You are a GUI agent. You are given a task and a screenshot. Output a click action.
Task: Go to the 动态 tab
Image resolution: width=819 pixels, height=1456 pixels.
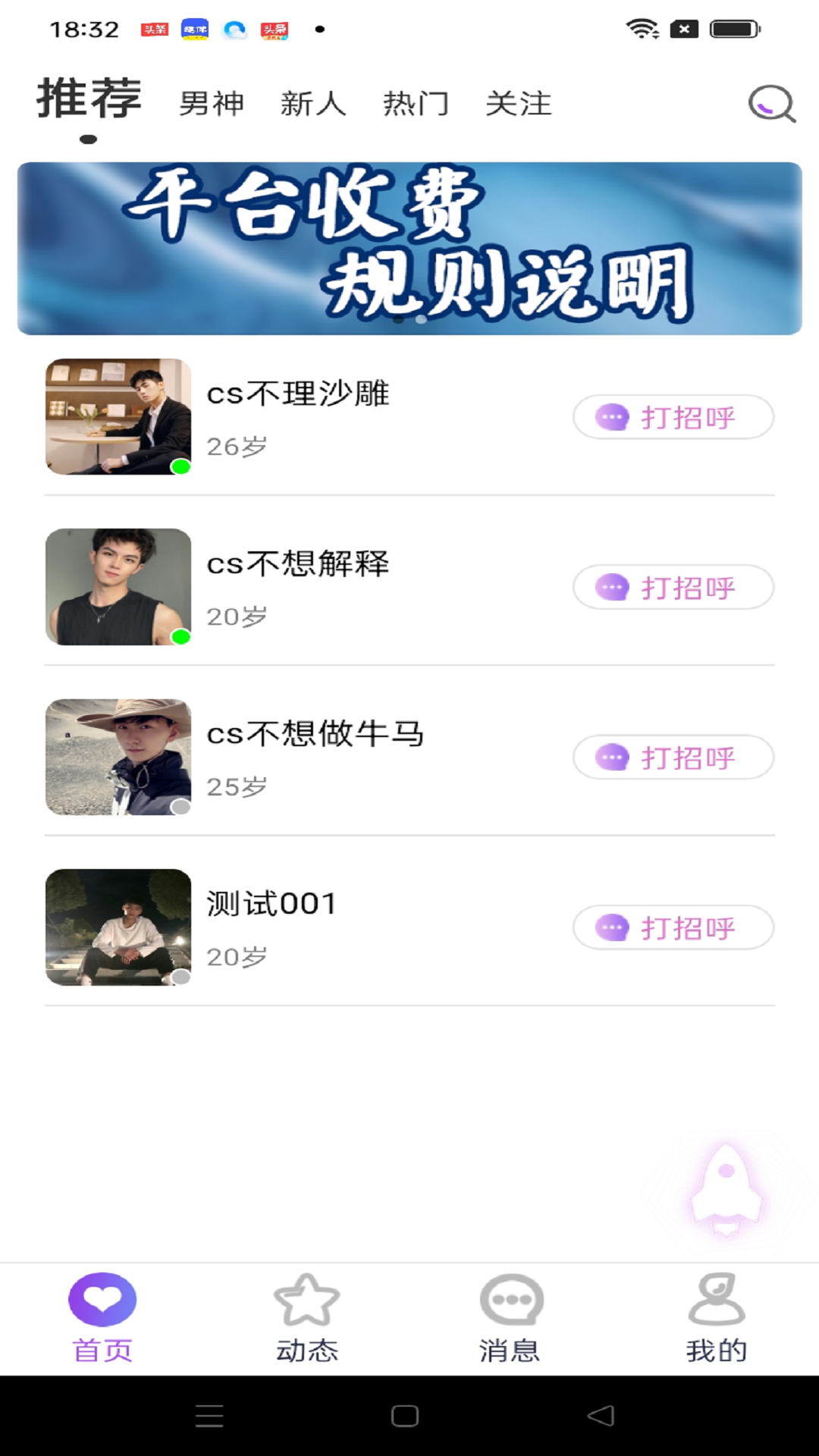click(x=306, y=1318)
